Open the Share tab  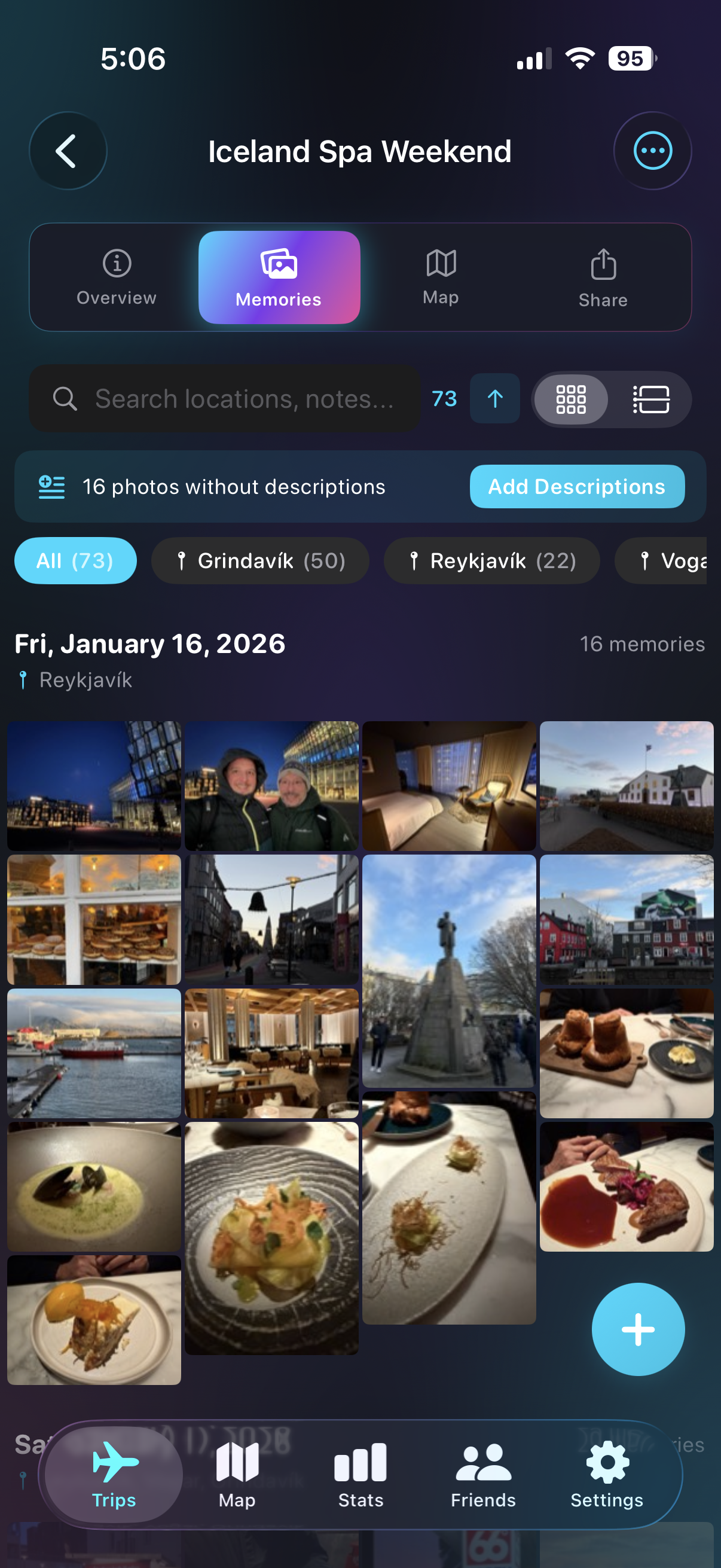[603, 277]
